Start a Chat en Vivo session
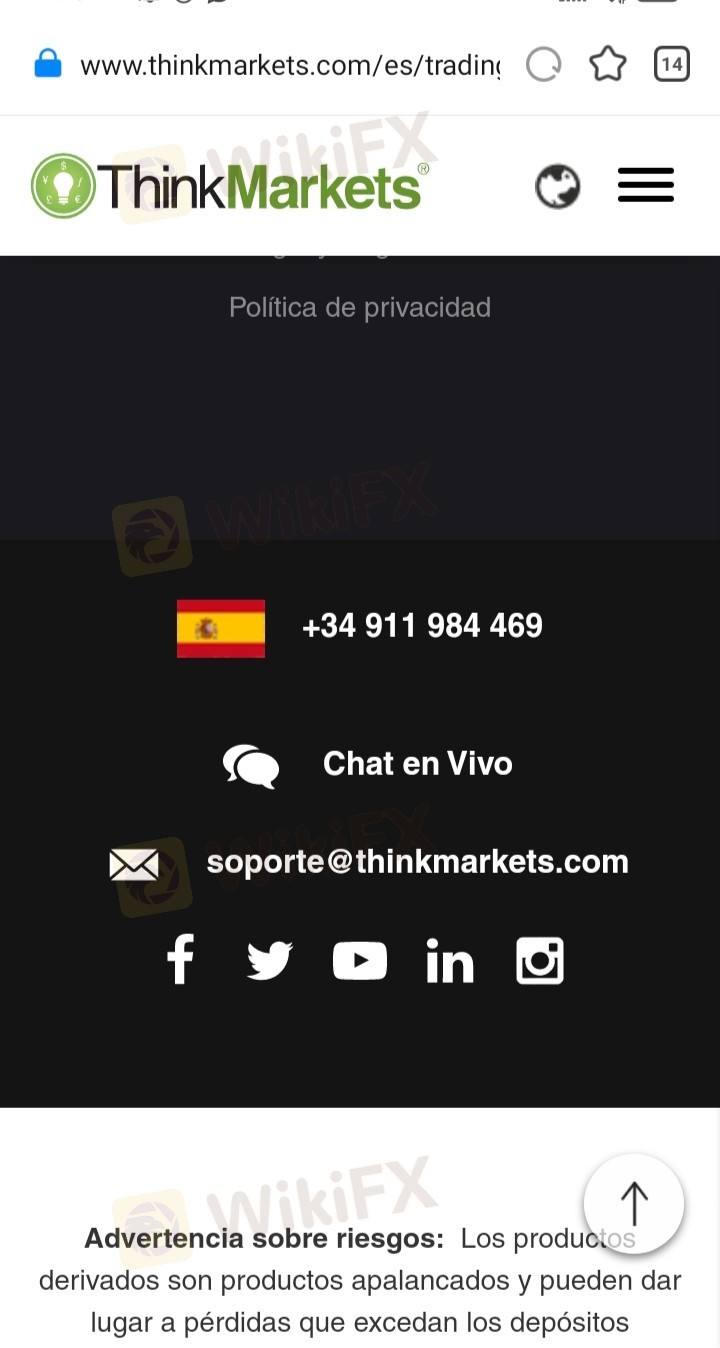This screenshot has height=1348, width=720. pyautogui.click(x=417, y=764)
